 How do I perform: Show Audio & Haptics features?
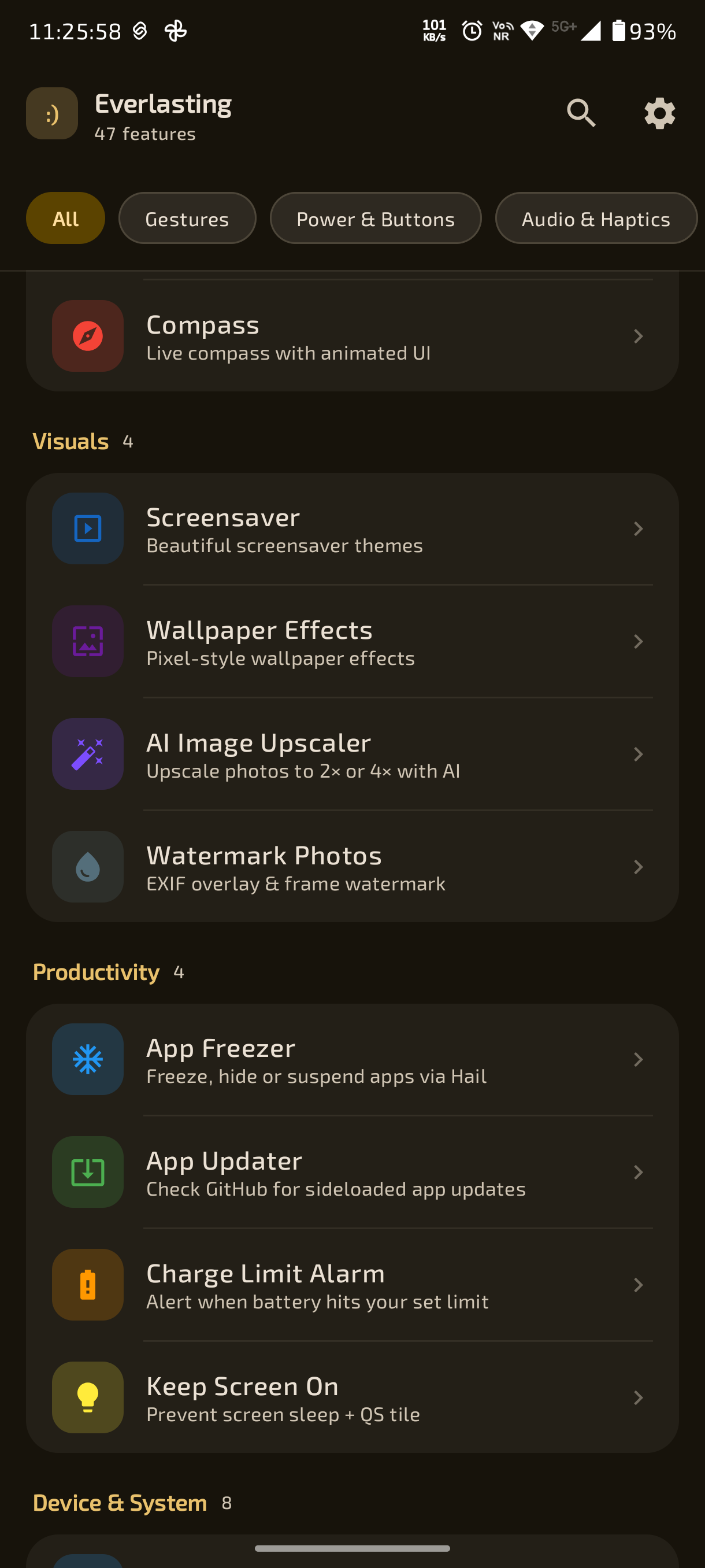pyautogui.click(x=596, y=219)
